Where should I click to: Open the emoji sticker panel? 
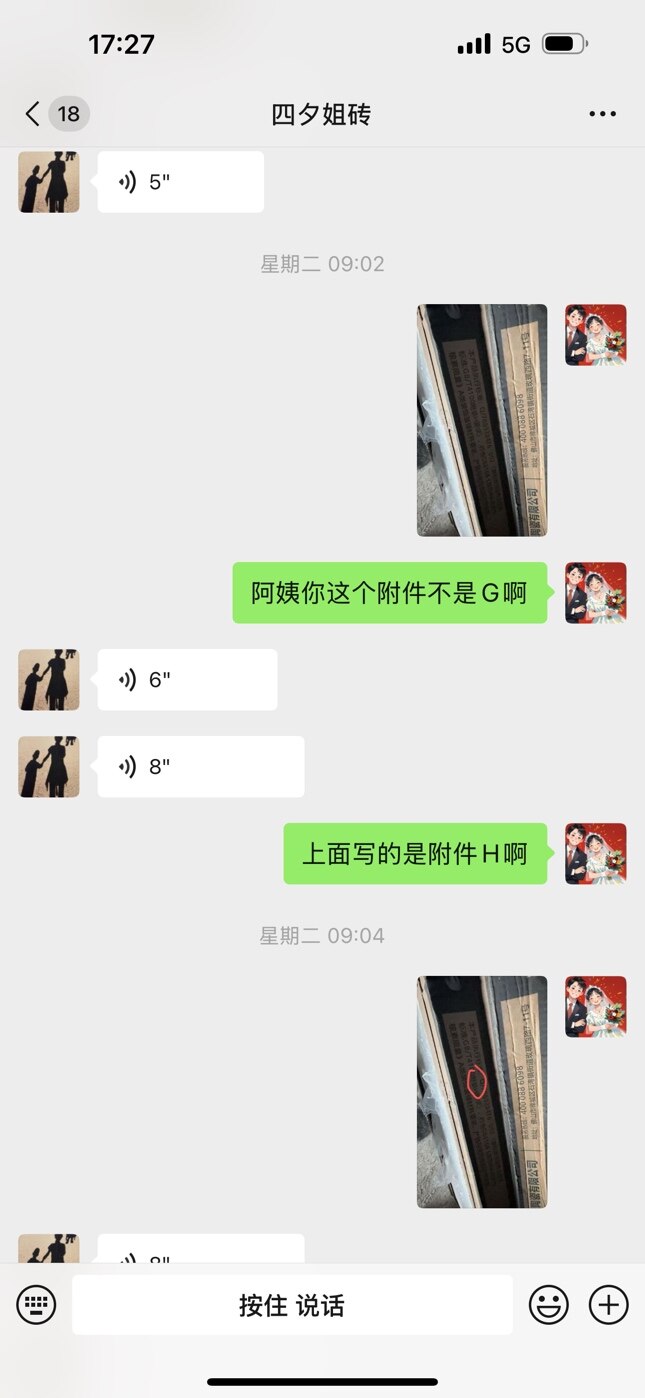coord(548,1304)
